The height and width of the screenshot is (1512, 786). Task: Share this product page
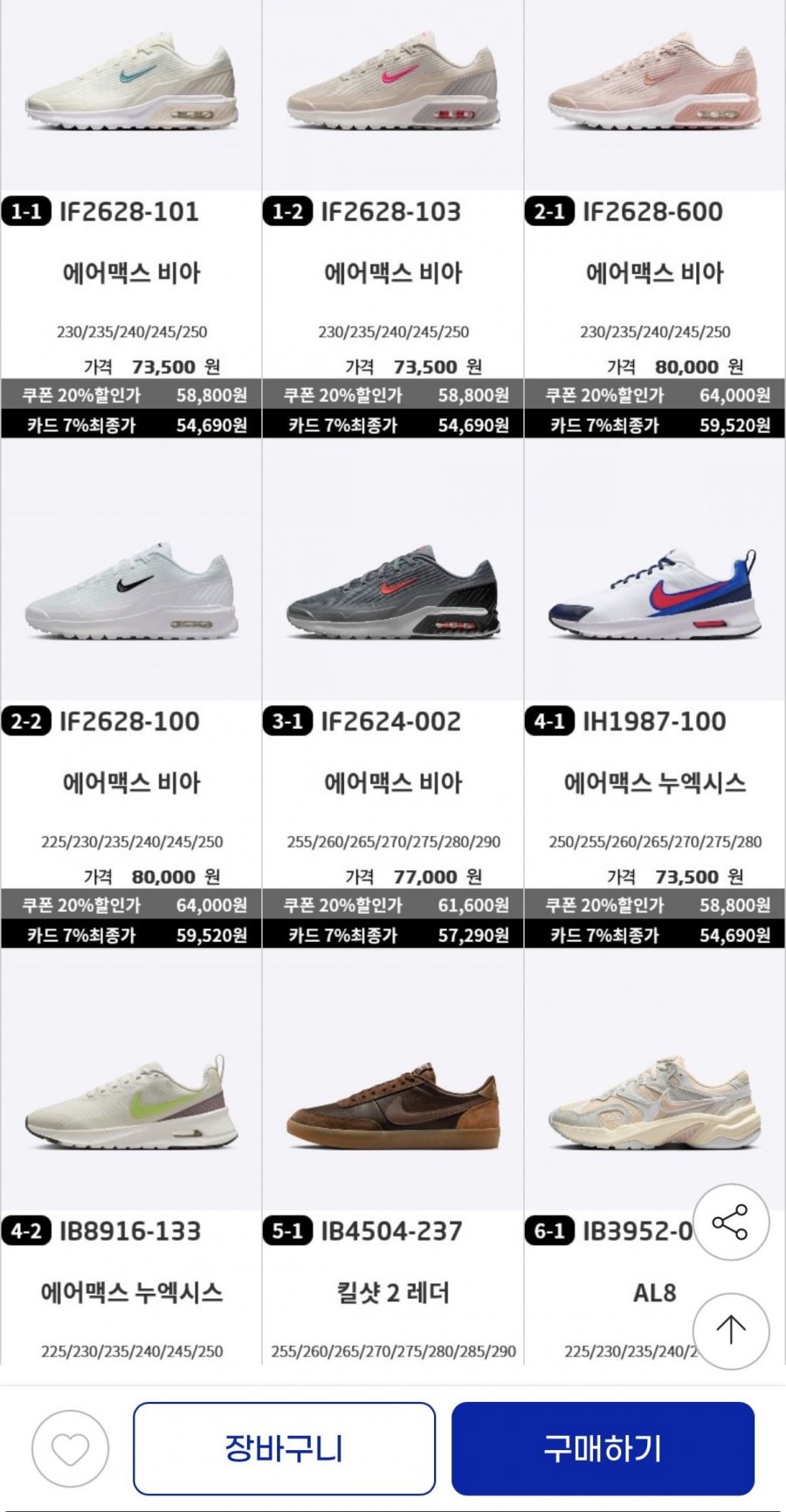click(x=730, y=1222)
